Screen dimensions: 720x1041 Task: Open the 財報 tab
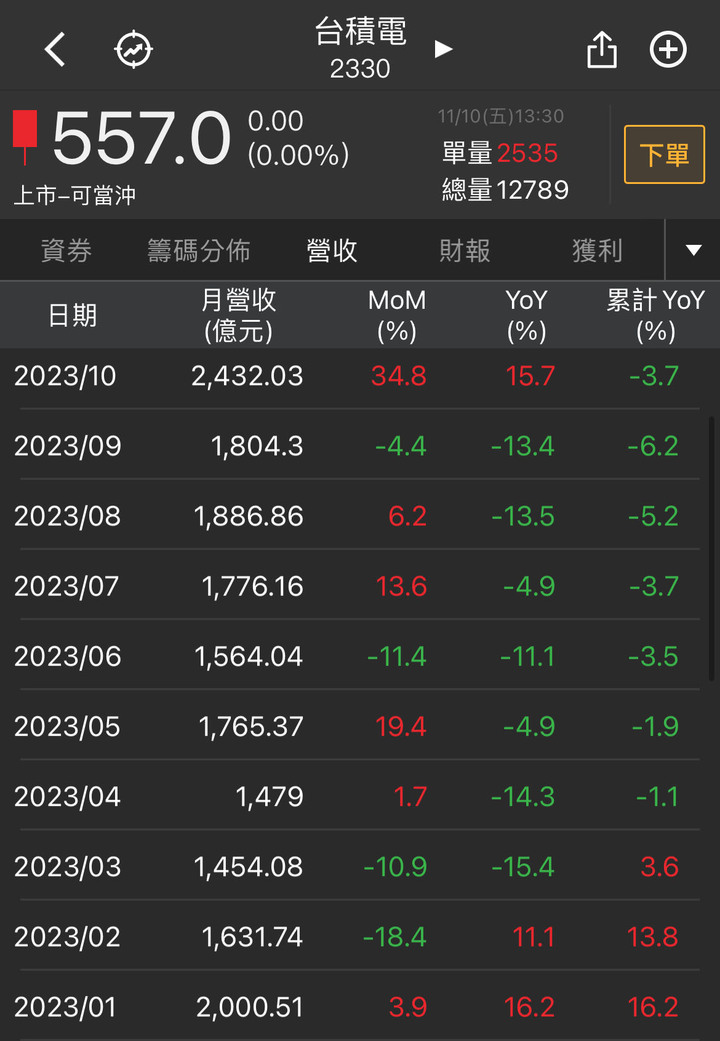click(x=464, y=250)
